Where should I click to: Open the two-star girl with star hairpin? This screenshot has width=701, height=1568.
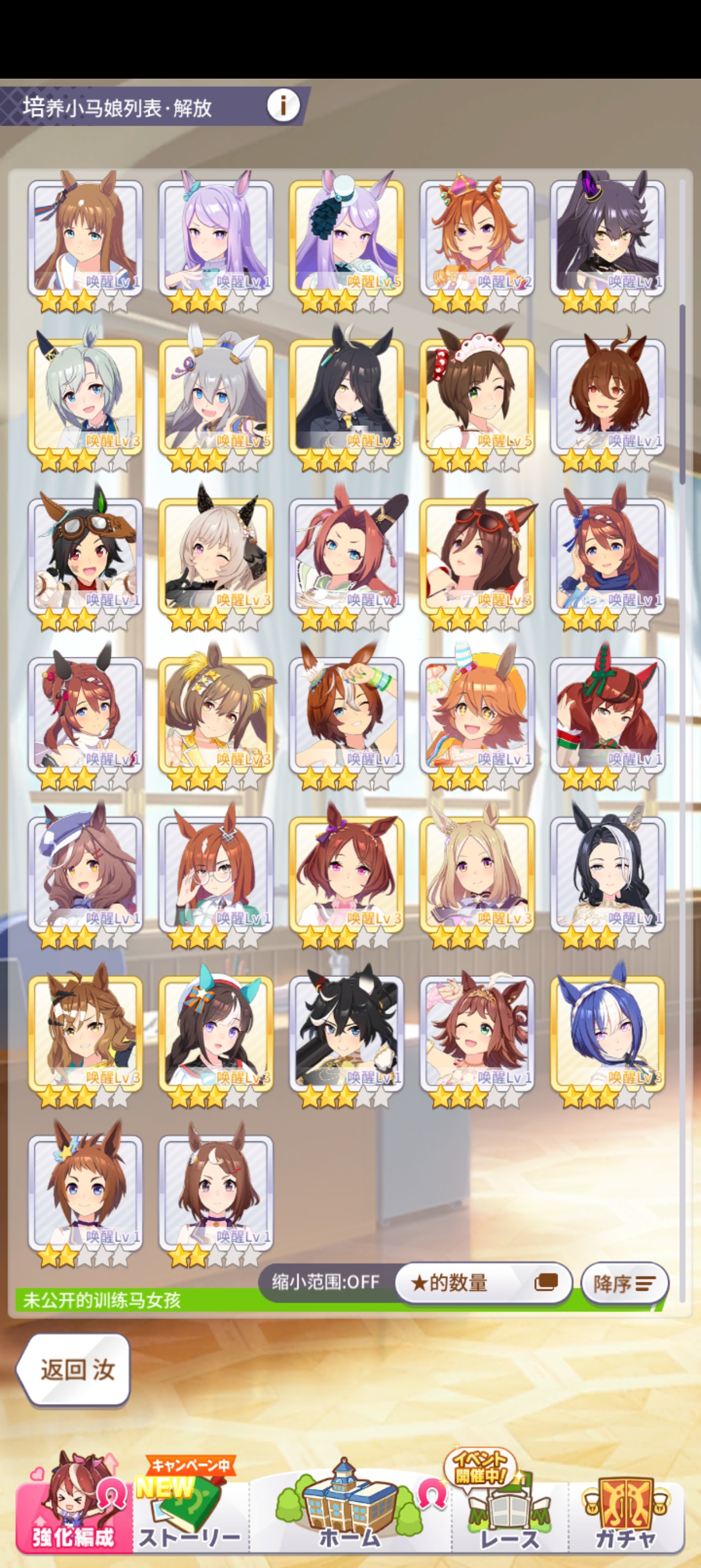(85, 1193)
